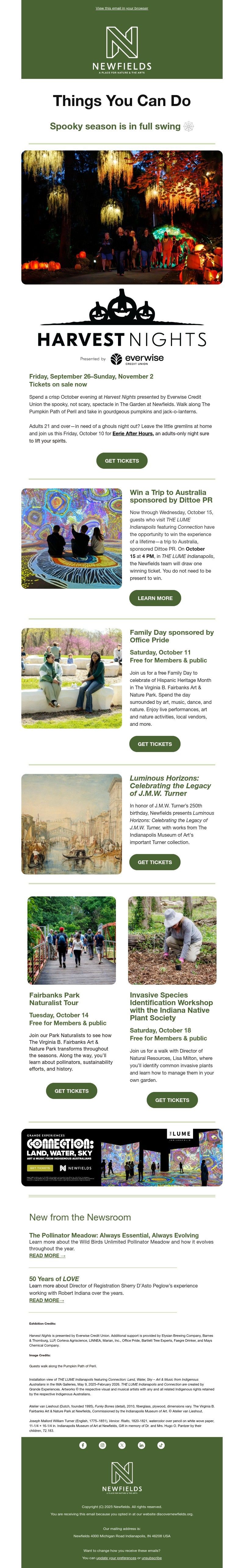The height and width of the screenshot is (1568, 244).
Task: Open Newfields LinkedIn page
Action: click(x=142, y=1445)
